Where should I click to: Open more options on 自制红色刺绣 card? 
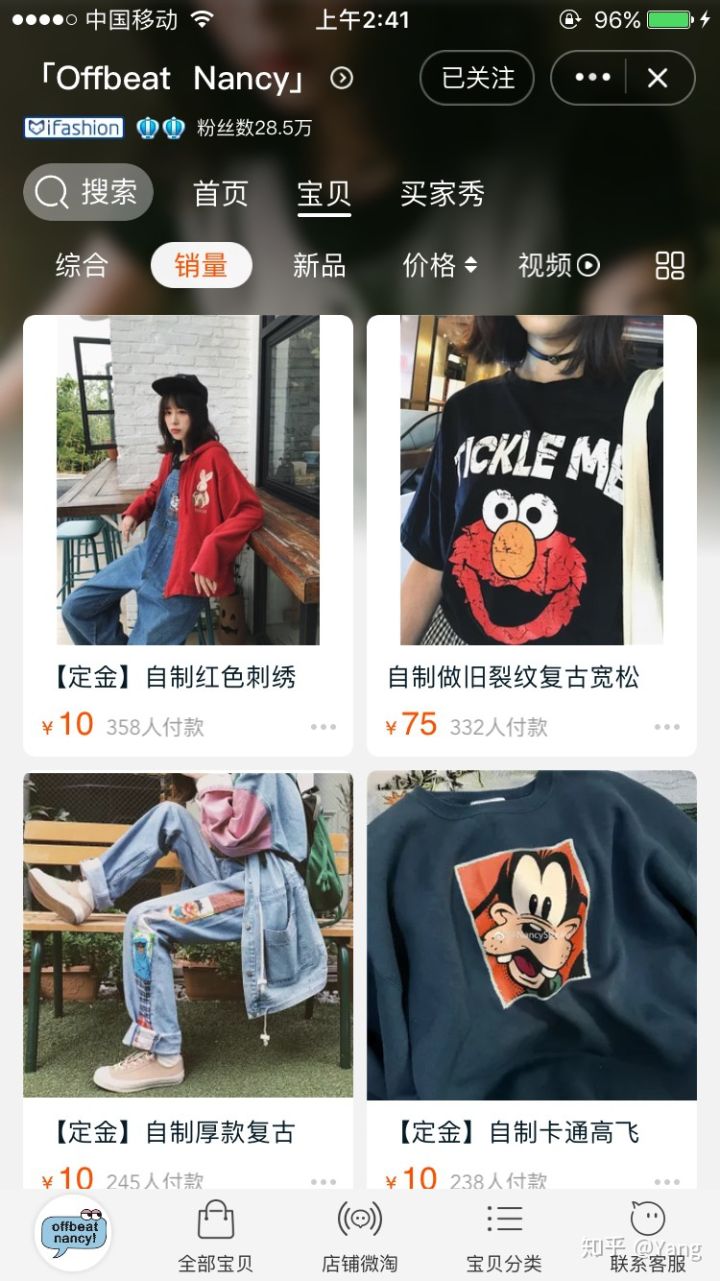pos(323,727)
